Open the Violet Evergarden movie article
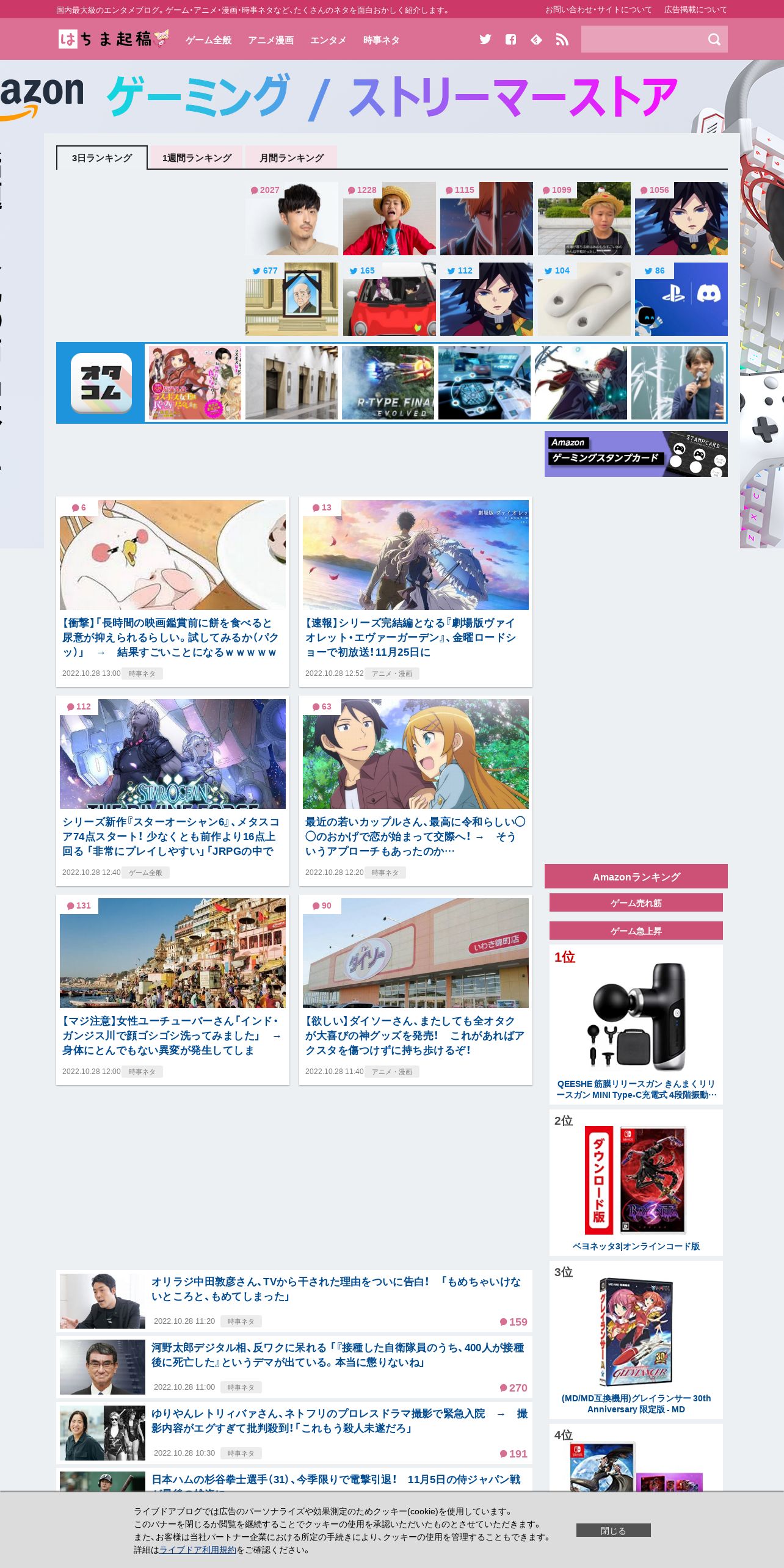Screen dimensions: 784x1568 [410, 637]
